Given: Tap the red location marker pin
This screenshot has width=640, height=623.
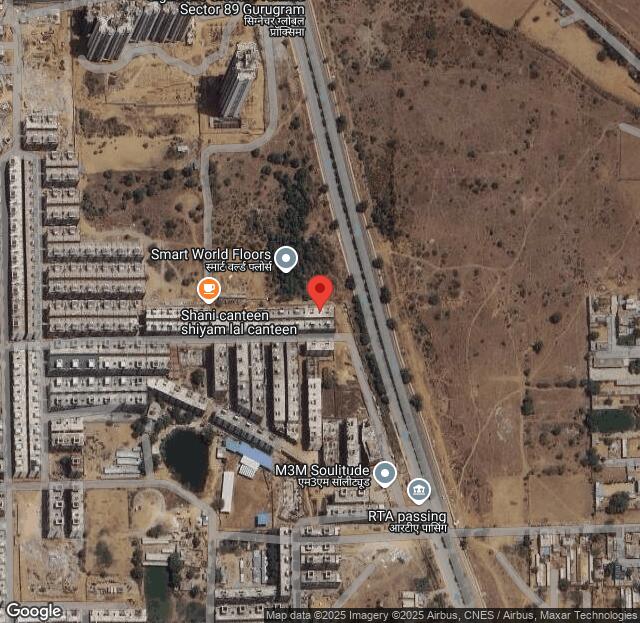Looking at the screenshot, I should [319, 290].
